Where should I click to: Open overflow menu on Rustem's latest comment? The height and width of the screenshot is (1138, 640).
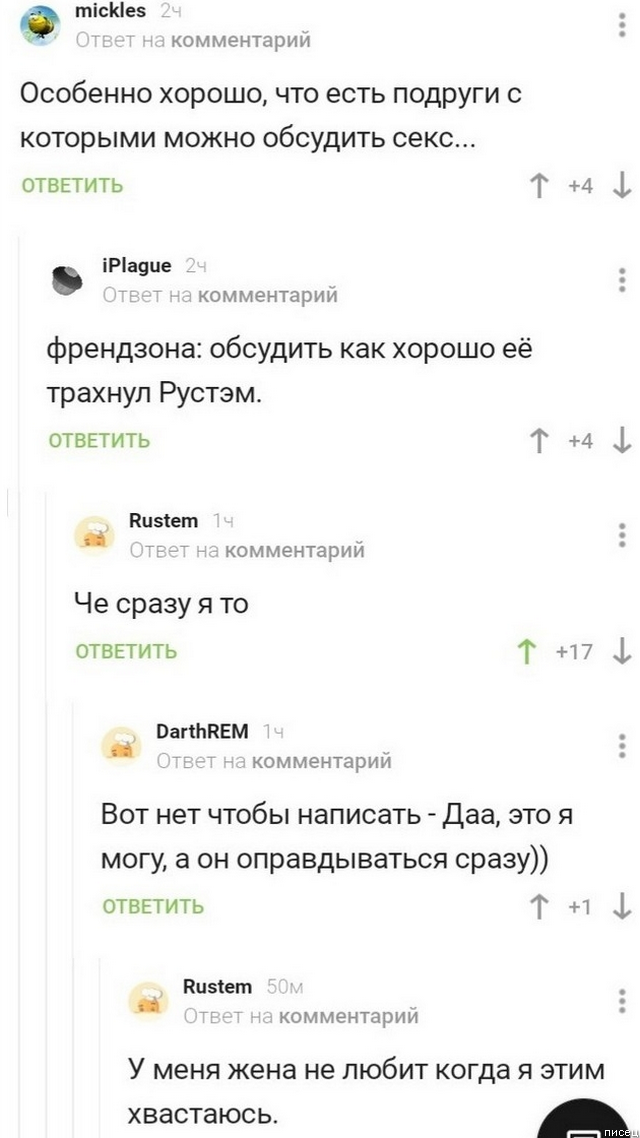(622, 1001)
